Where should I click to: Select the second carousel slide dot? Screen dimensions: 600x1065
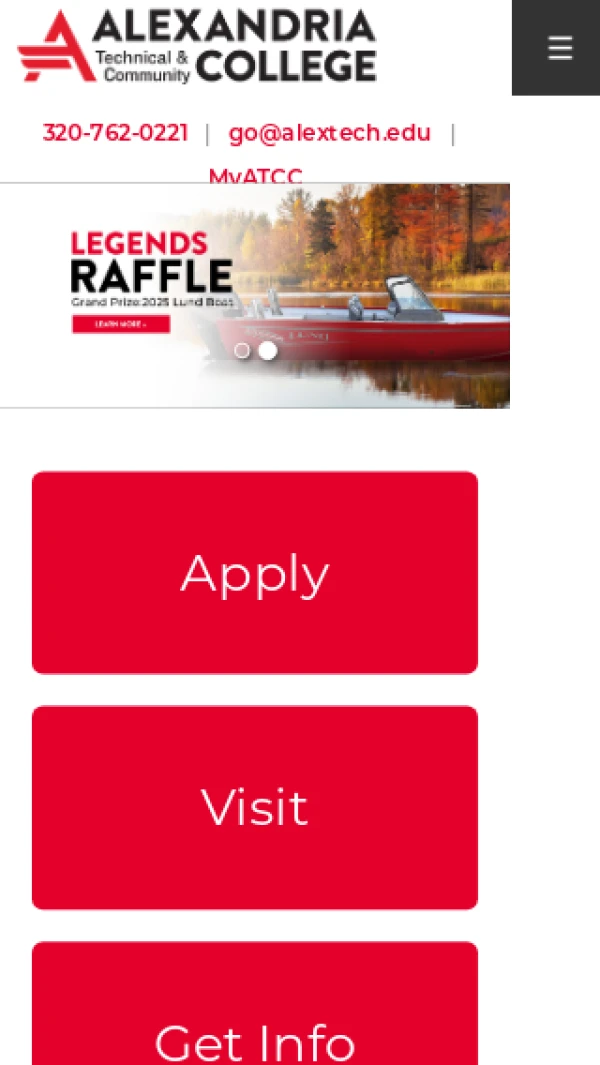click(268, 351)
